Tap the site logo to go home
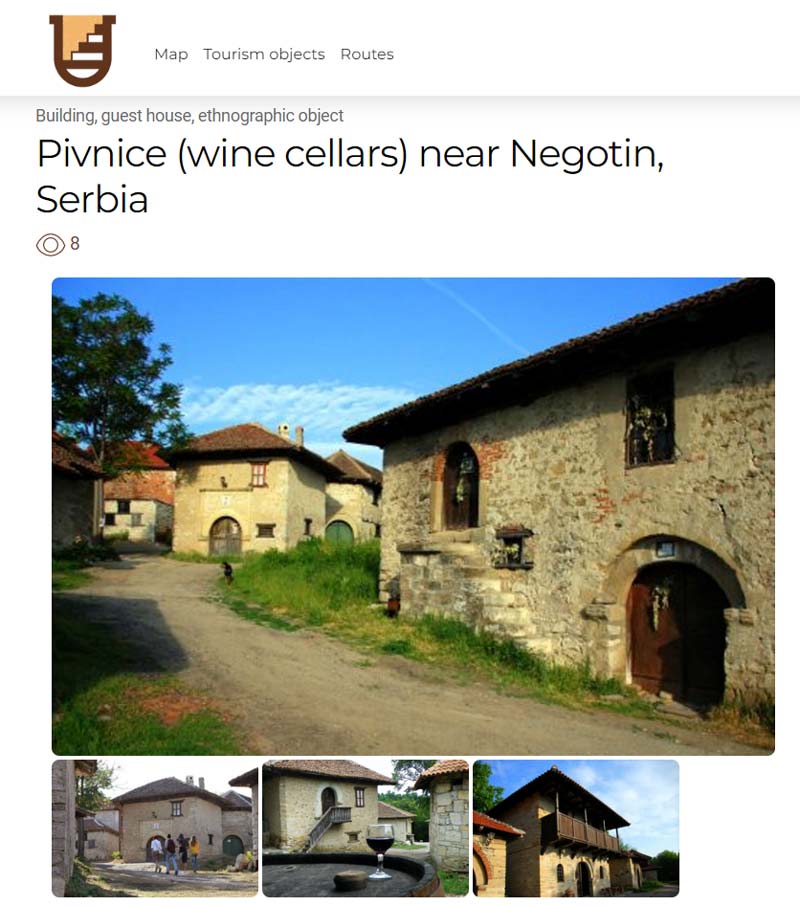 83,50
